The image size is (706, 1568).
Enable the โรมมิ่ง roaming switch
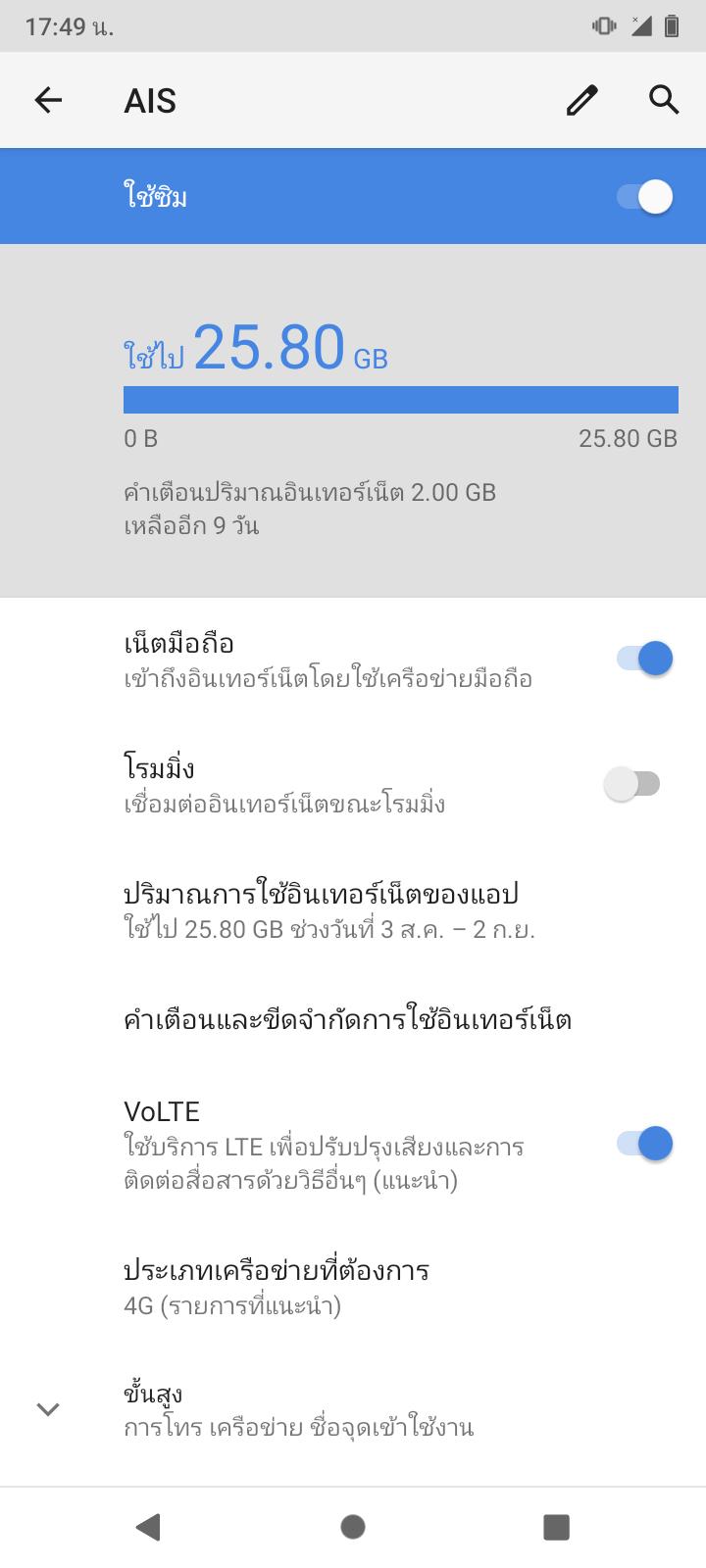pyautogui.click(x=632, y=784)
